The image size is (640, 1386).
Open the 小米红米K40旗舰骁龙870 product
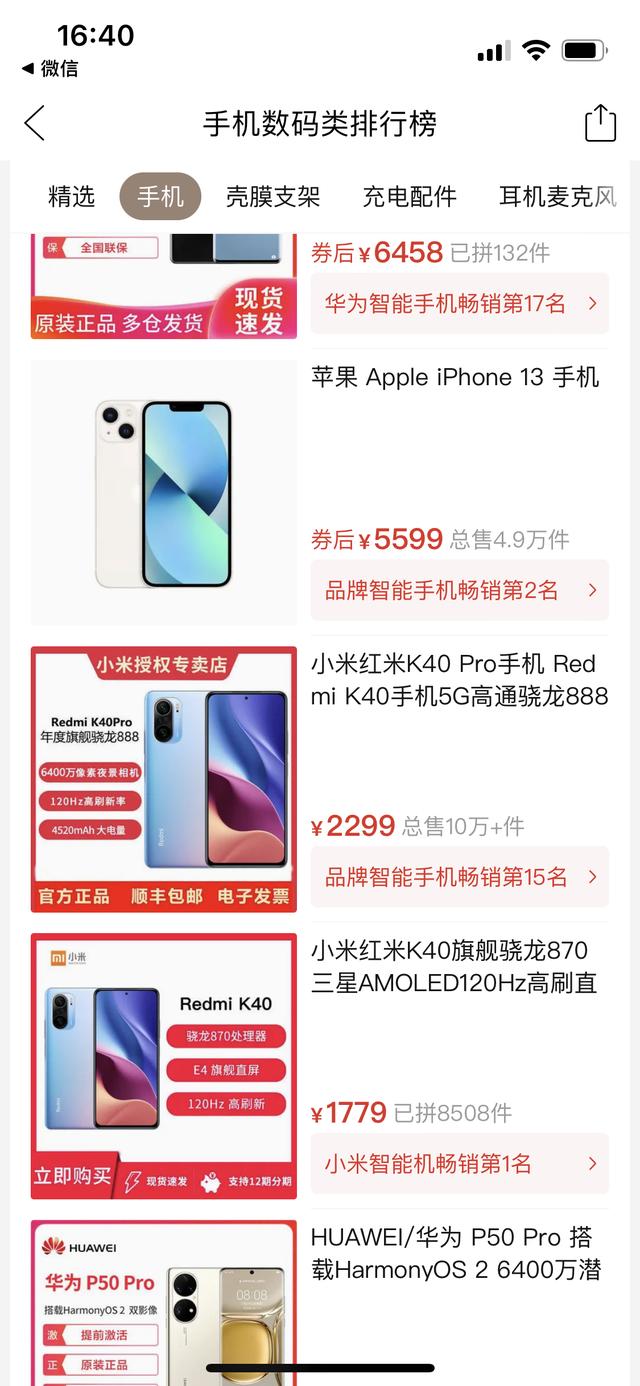tap(455, 966)
